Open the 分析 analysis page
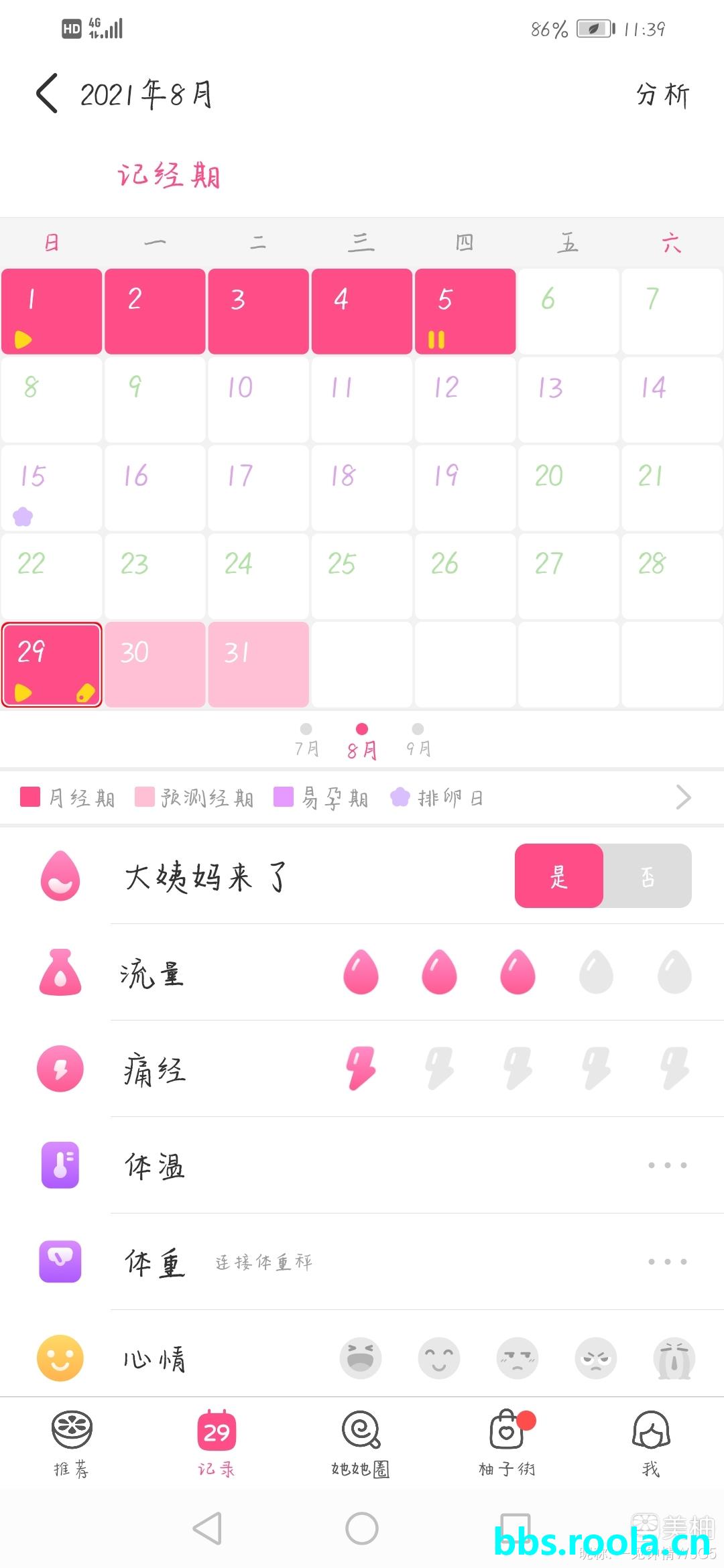The image size is (724, 1568). pos(662,94)
